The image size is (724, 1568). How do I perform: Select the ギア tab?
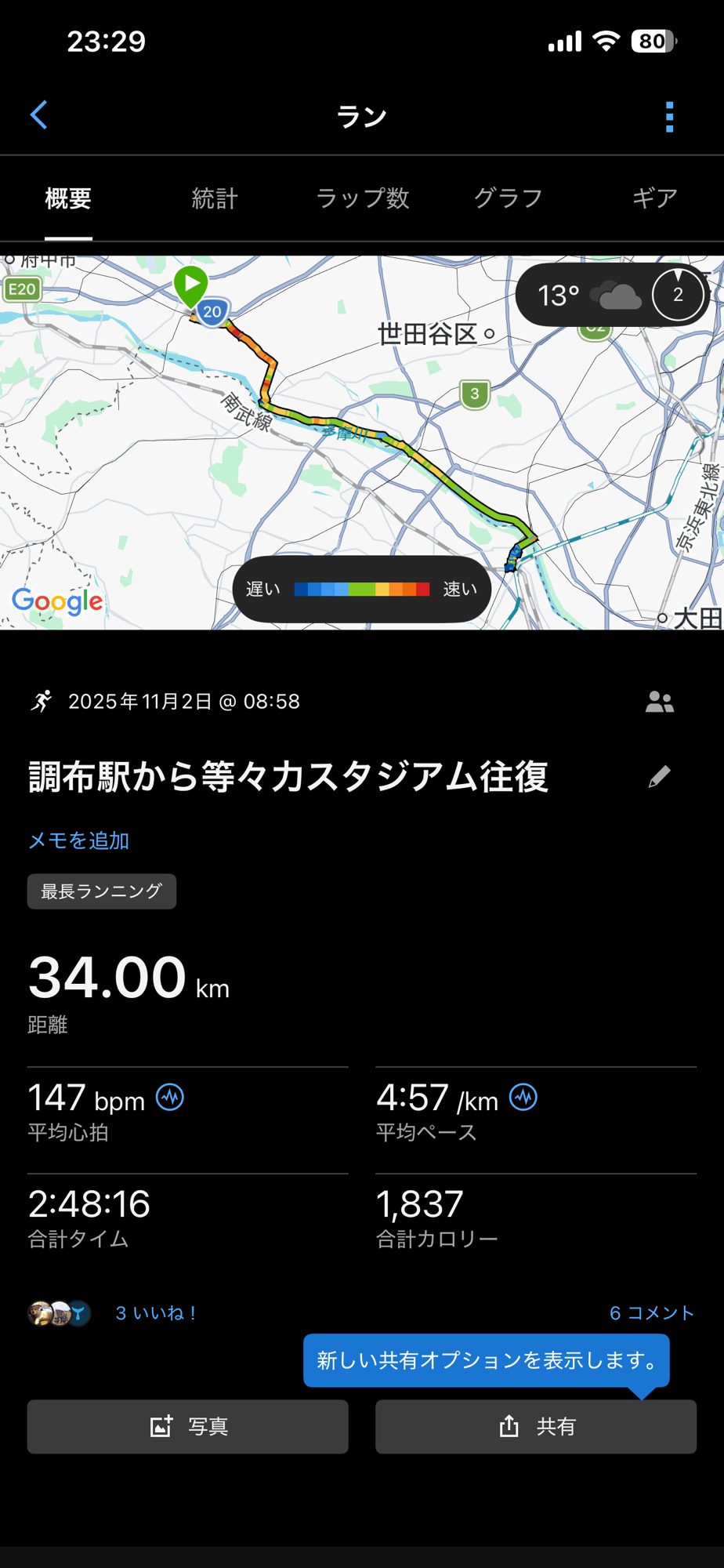click(x=654, y=198)
